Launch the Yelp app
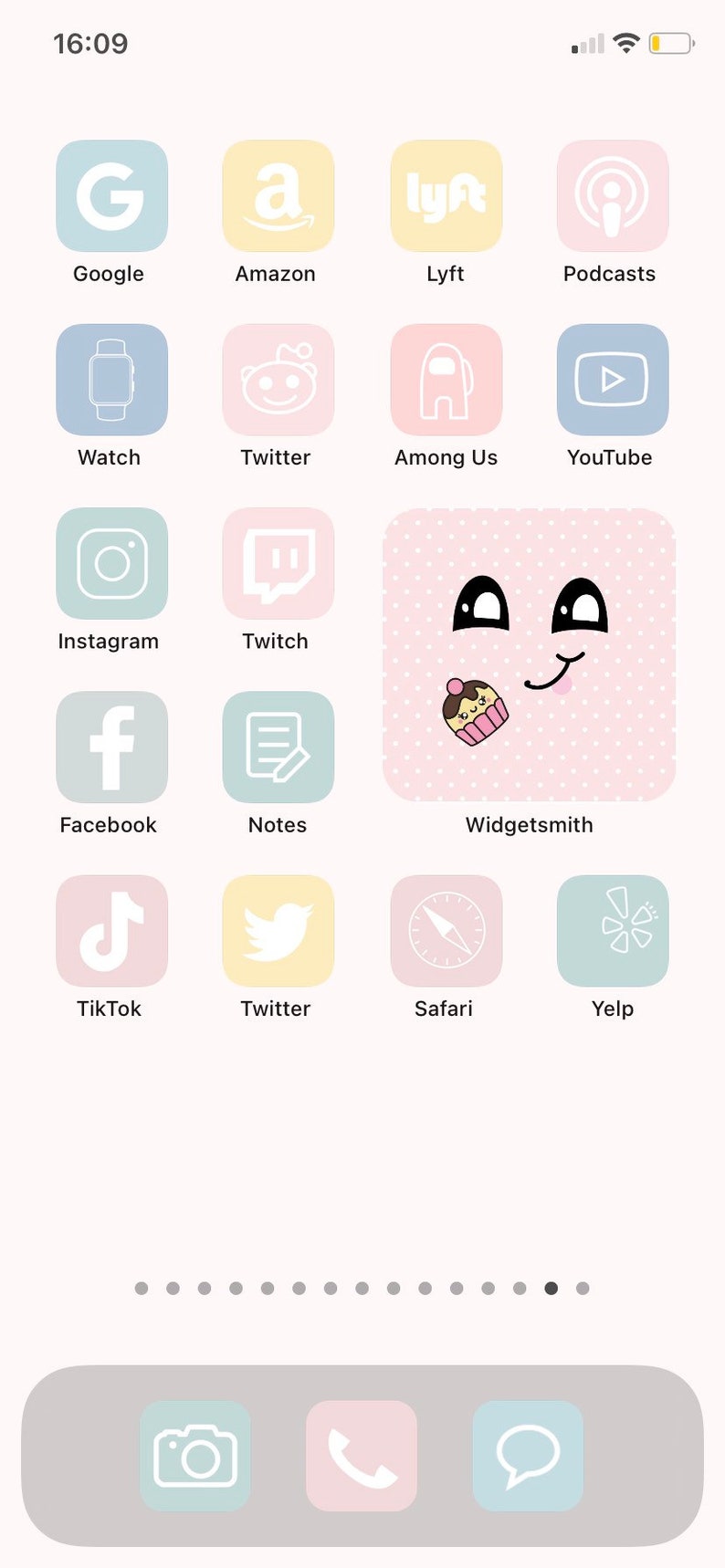Screen dimensions: 725x1568 tap(613, 931)
